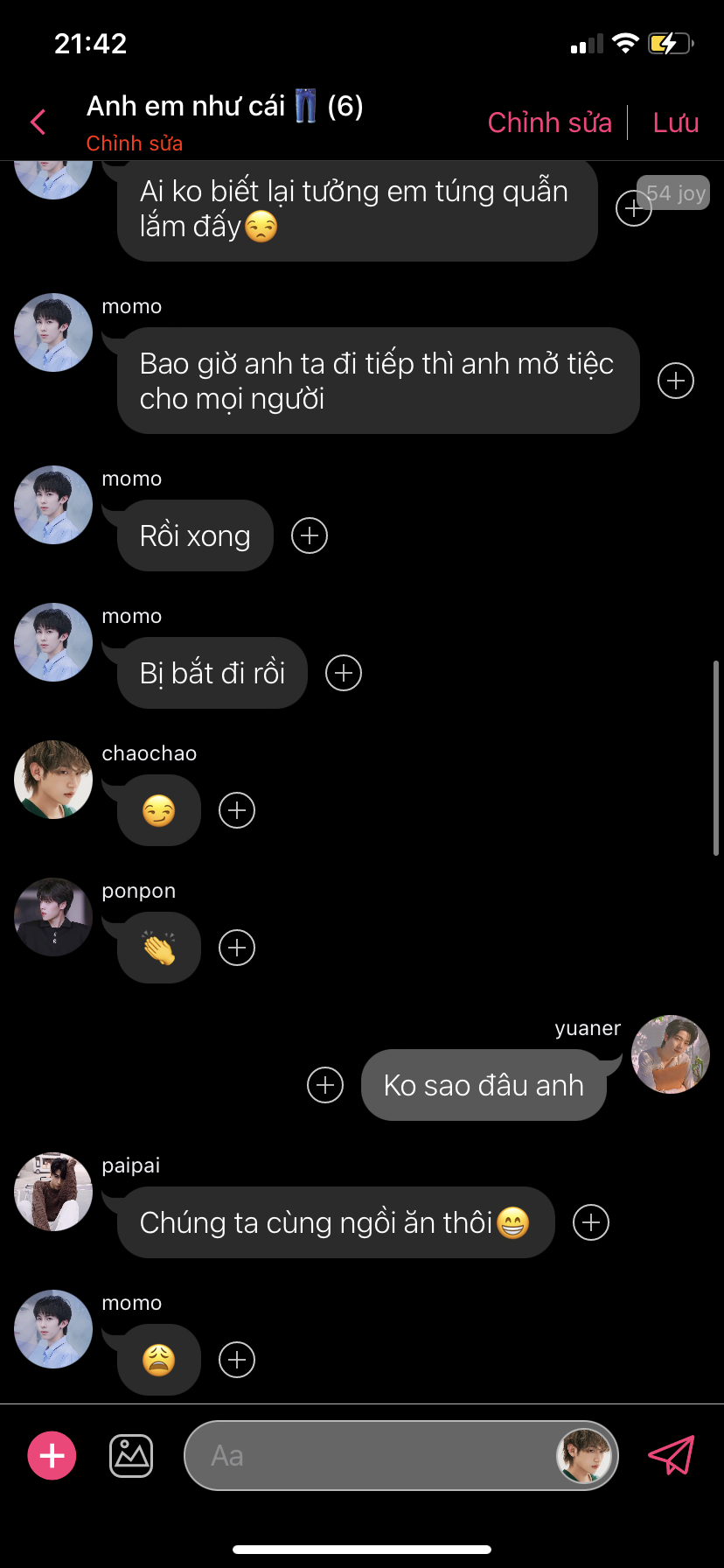
Task: Save the chat with Lưu
Action: tap(675, 122)
